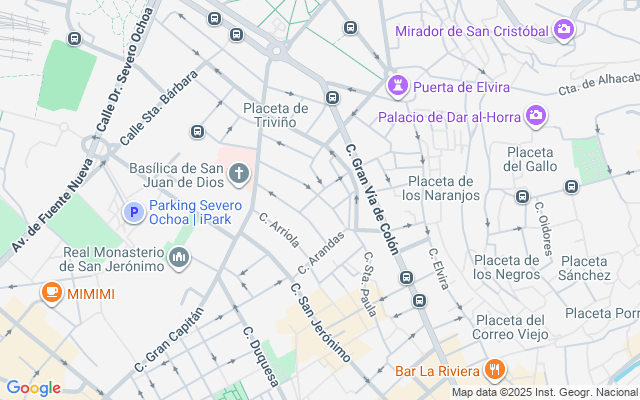
Task: Open the Basílica de San Juan de Dios pin
Action: pos(239,176)
